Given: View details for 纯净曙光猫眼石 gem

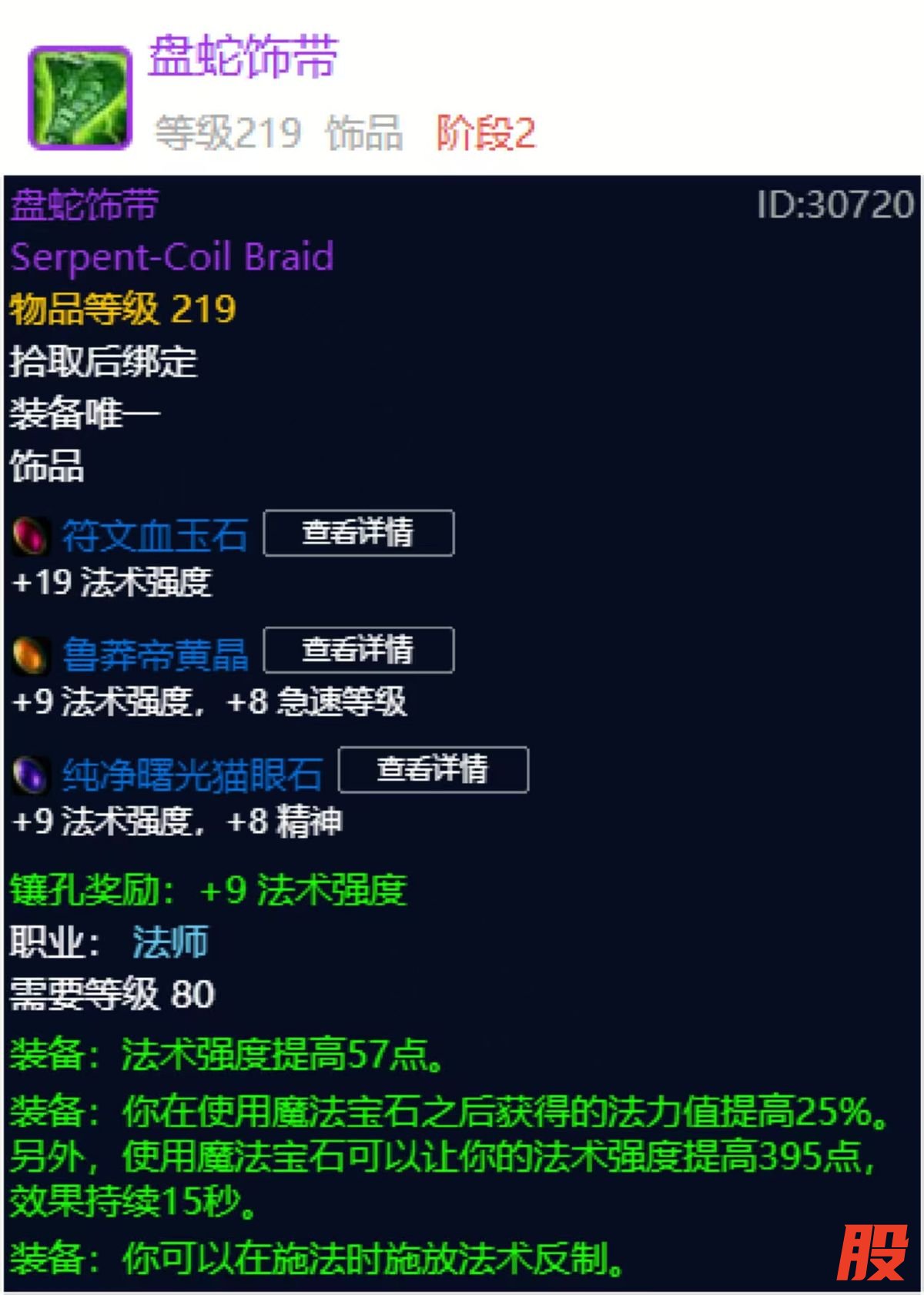Looking at the screenshot, I should point(433,769).
